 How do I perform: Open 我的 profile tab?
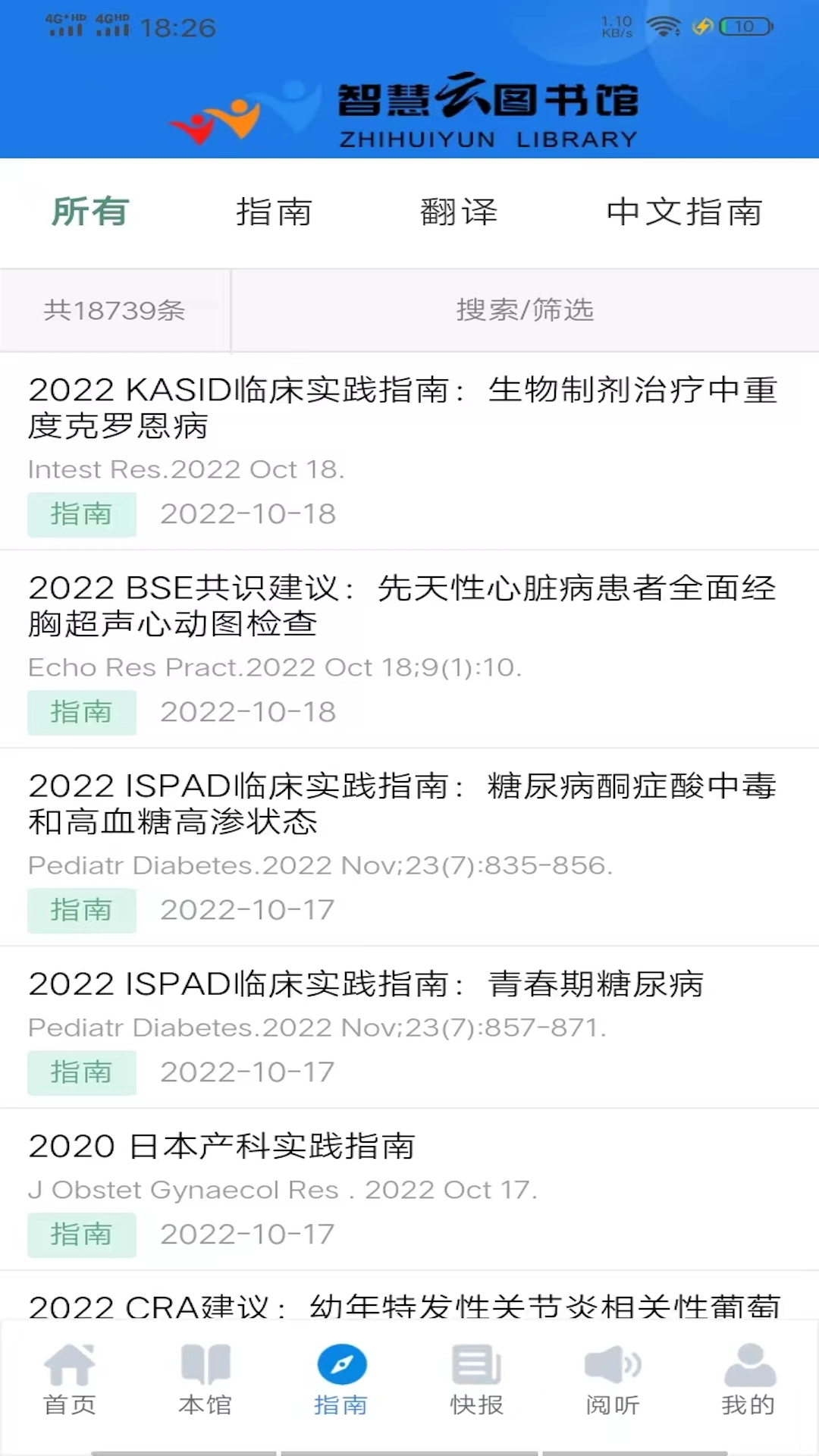point(748,1380)
